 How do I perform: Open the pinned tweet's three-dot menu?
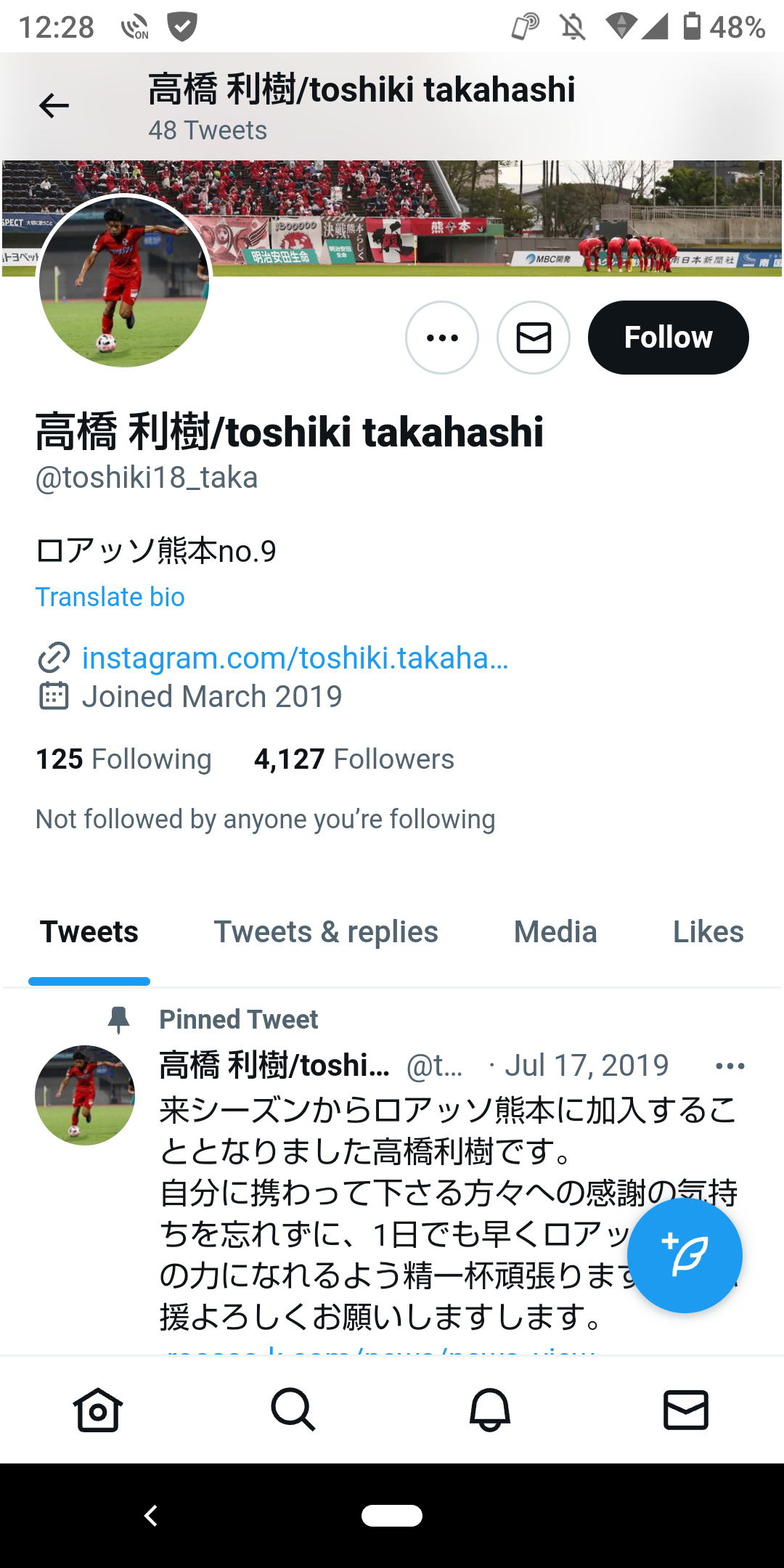click(730, 1066)
